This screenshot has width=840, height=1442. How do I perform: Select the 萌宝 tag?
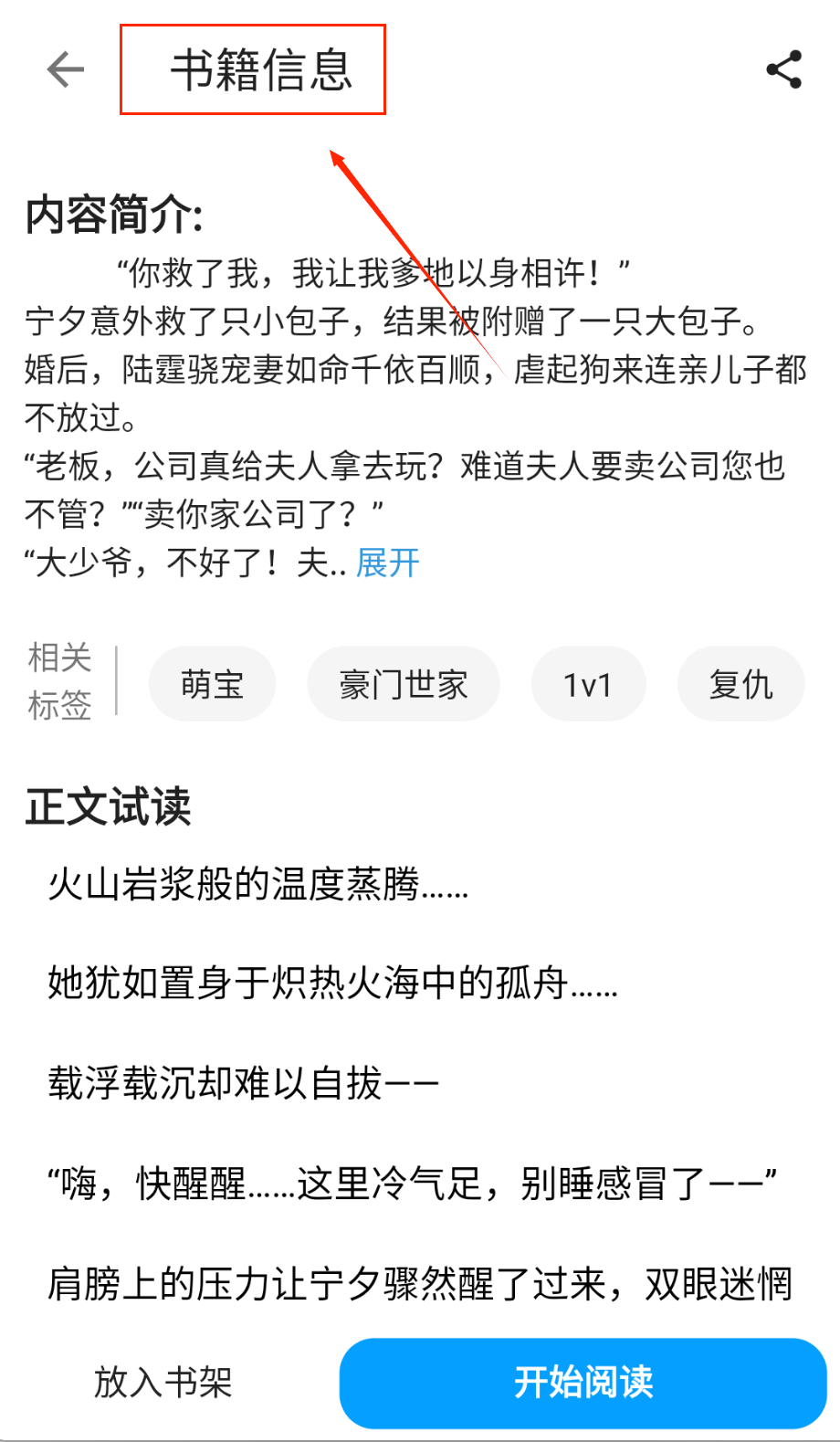click(x=212, y=684)
